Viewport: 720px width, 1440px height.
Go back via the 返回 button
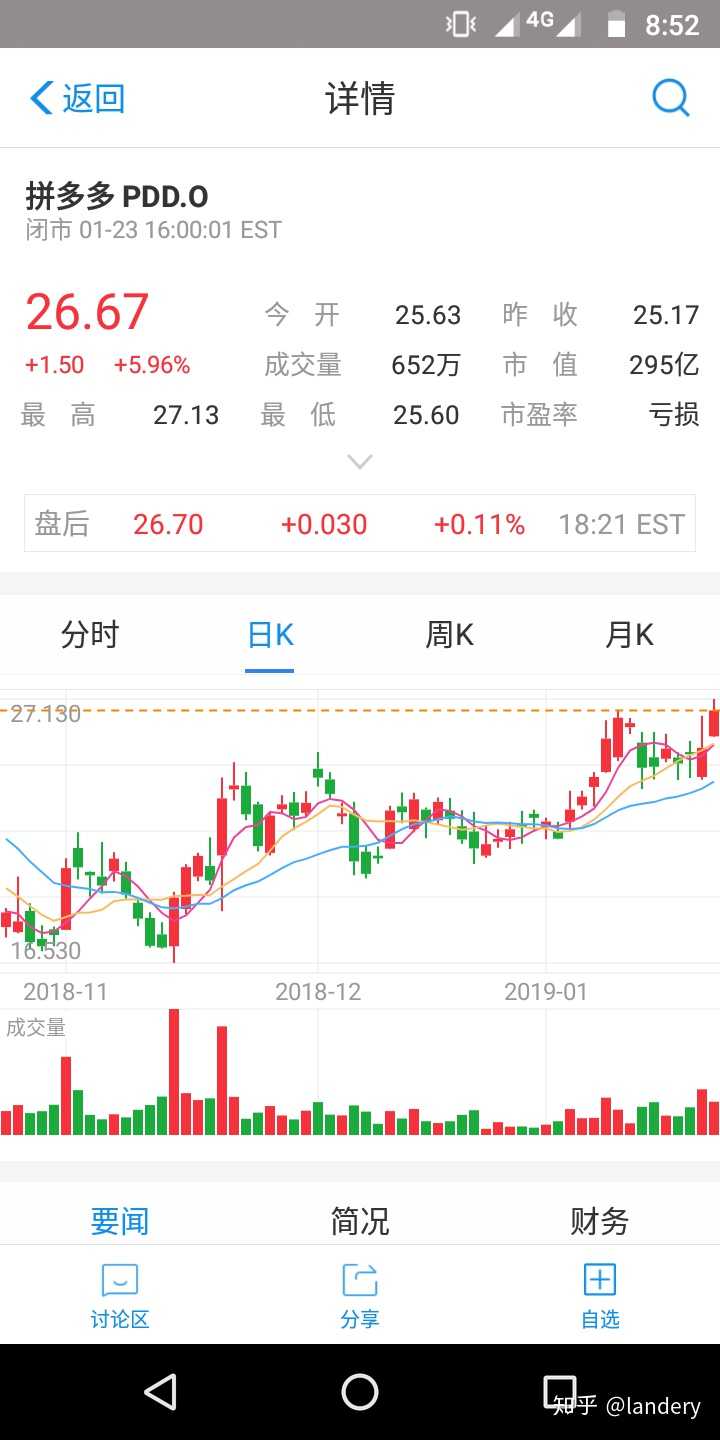point(78,98)
